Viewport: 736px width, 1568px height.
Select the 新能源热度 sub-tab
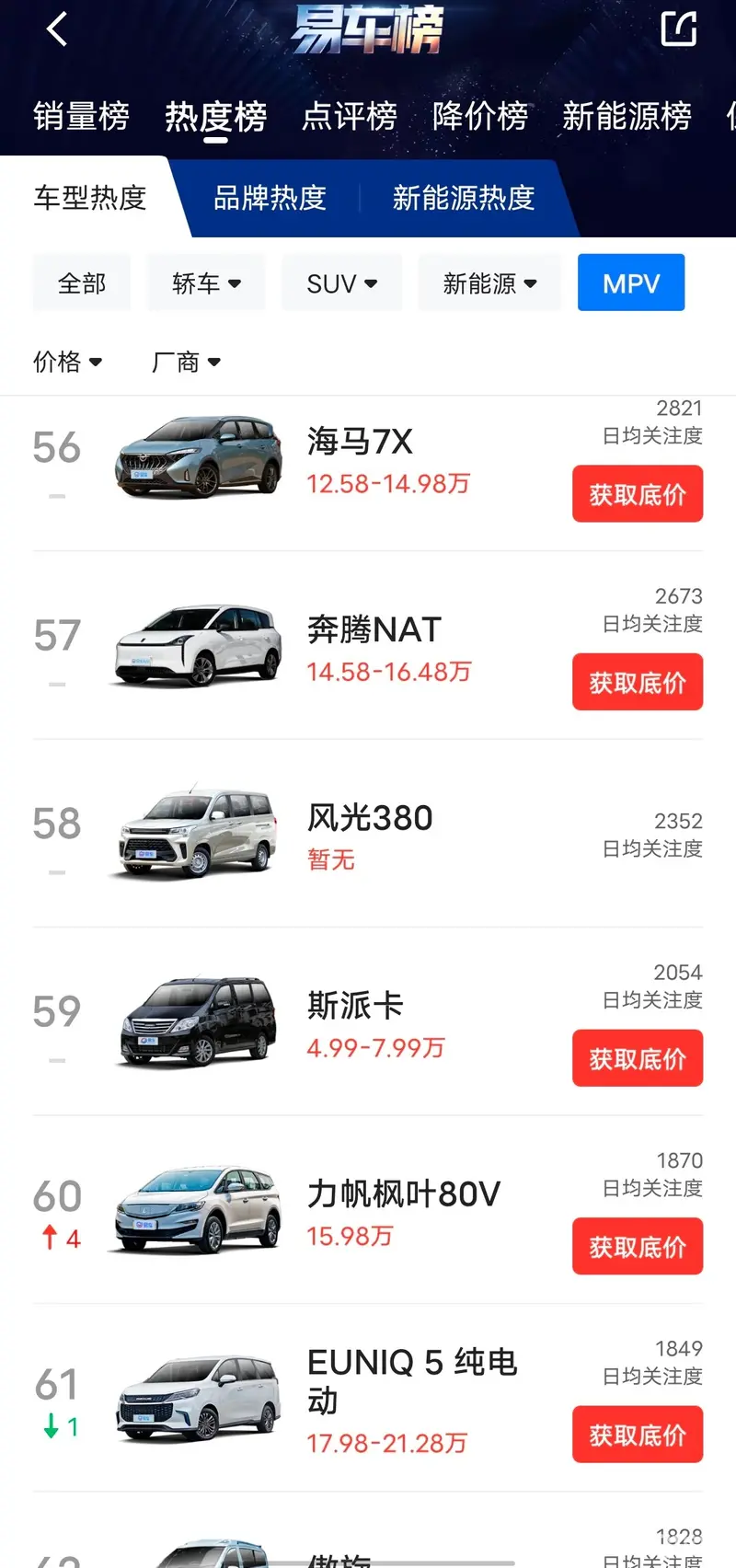(464, 198)
